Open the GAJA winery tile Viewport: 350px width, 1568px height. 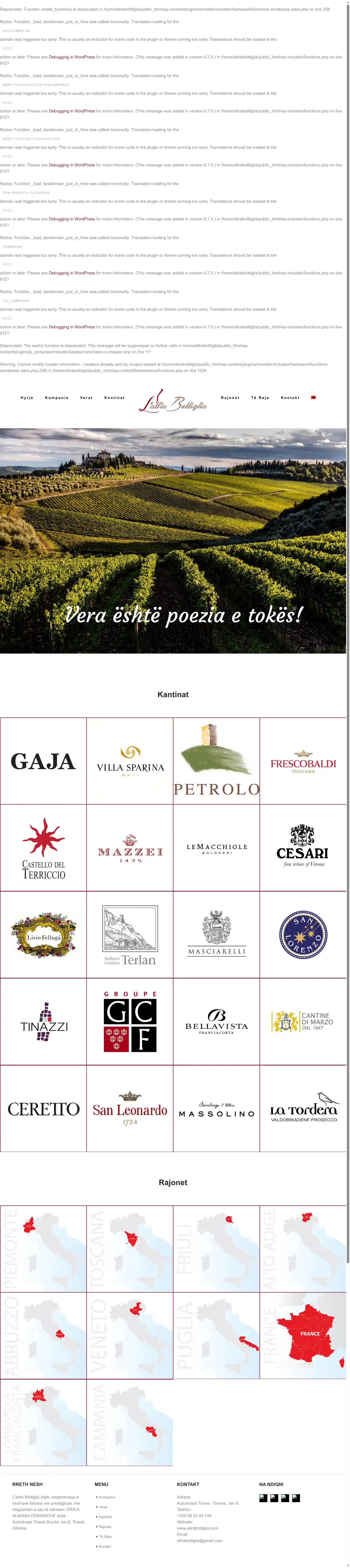click(x=43, y=761)
